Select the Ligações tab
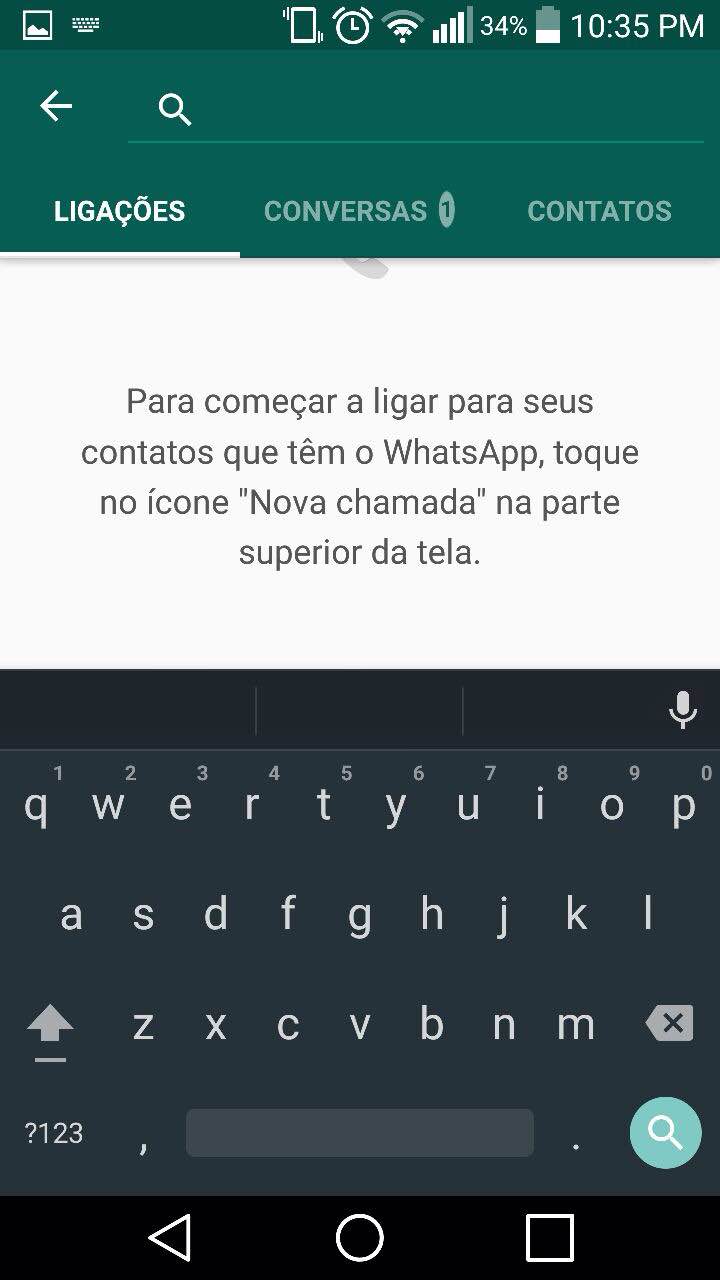 coord(119,211)
